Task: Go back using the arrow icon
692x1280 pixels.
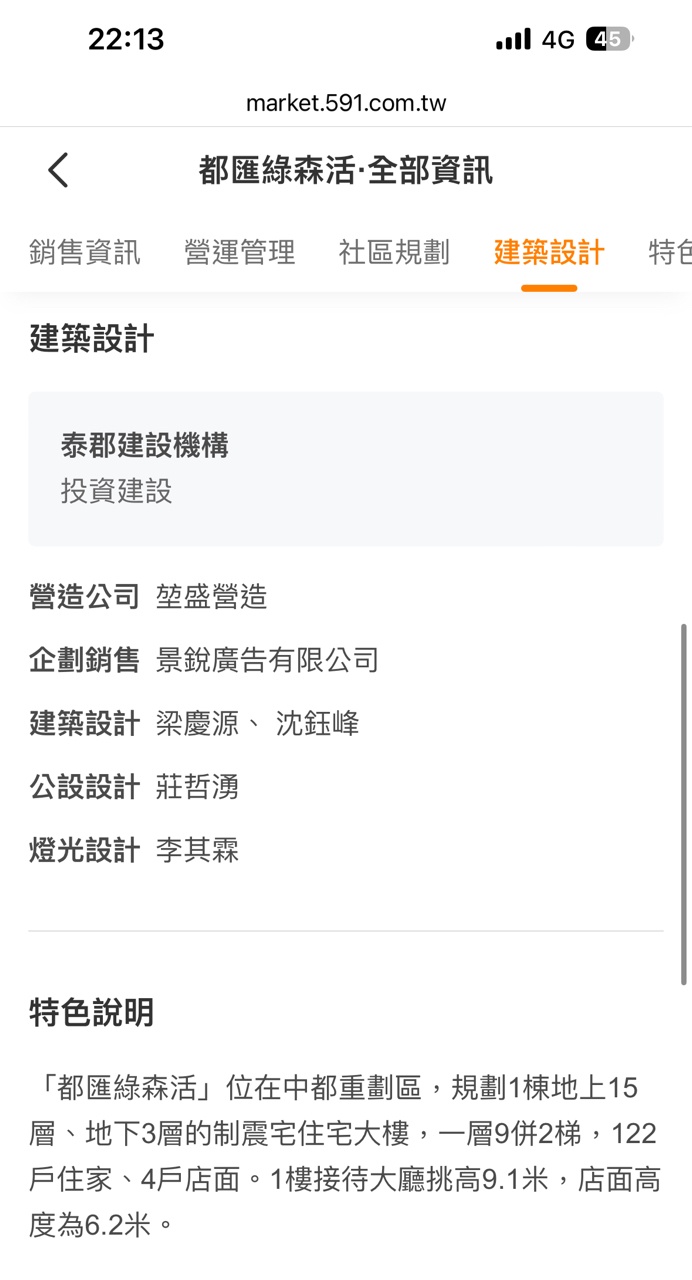Action: (x=59, y=170)
